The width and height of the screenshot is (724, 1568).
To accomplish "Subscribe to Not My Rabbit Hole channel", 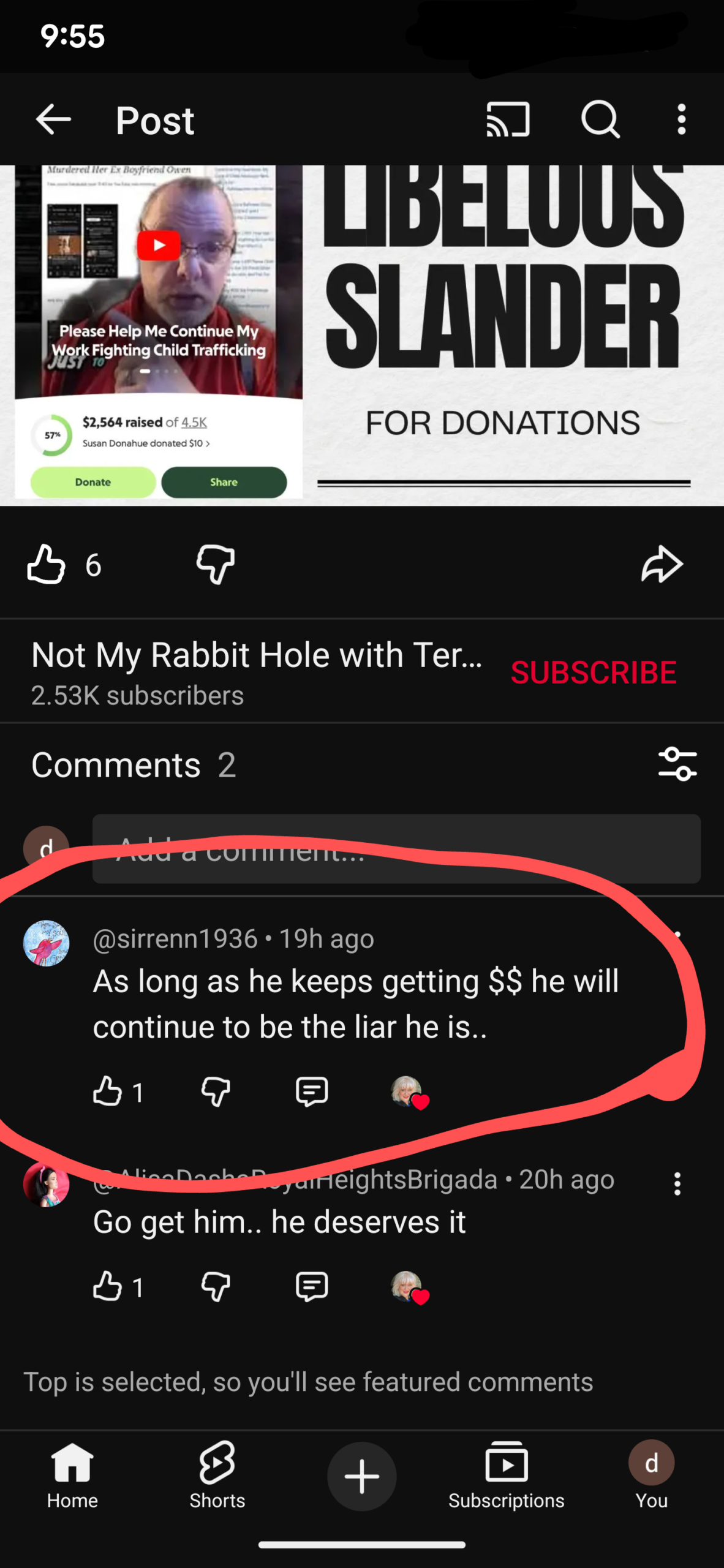I will tap(593, 673).
